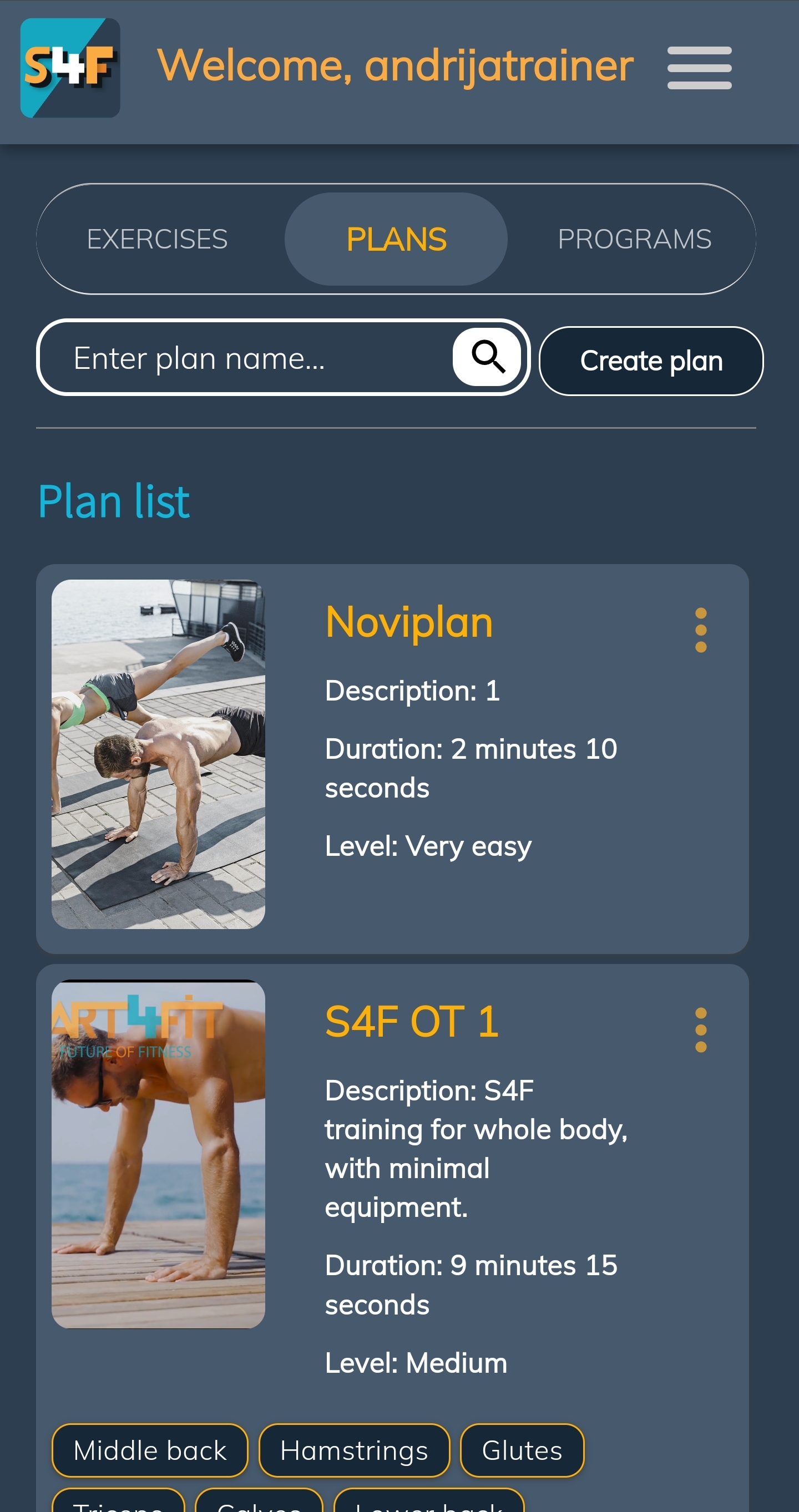
Task: Switch to the Programs tab
Action: point(635,239)
